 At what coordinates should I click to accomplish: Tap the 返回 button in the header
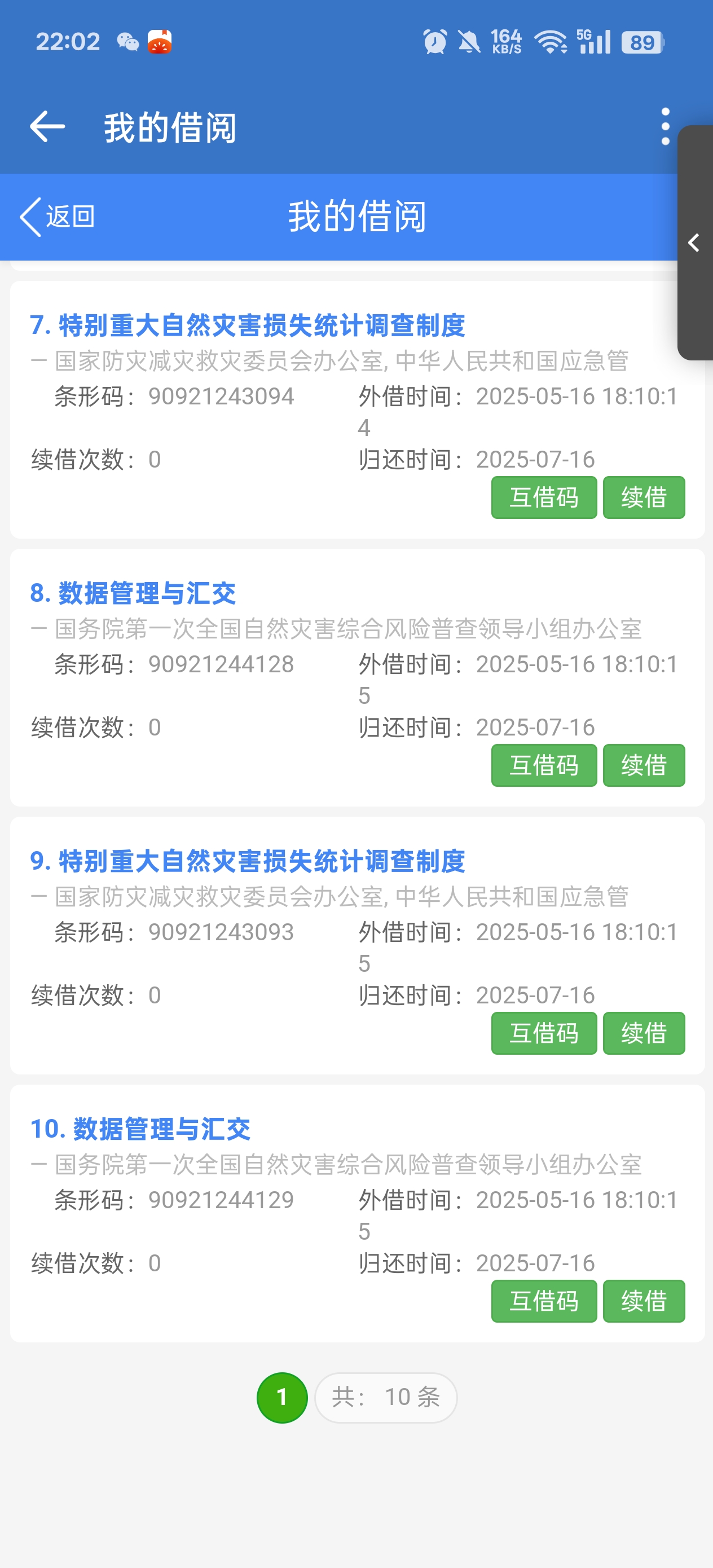[58, 217]
